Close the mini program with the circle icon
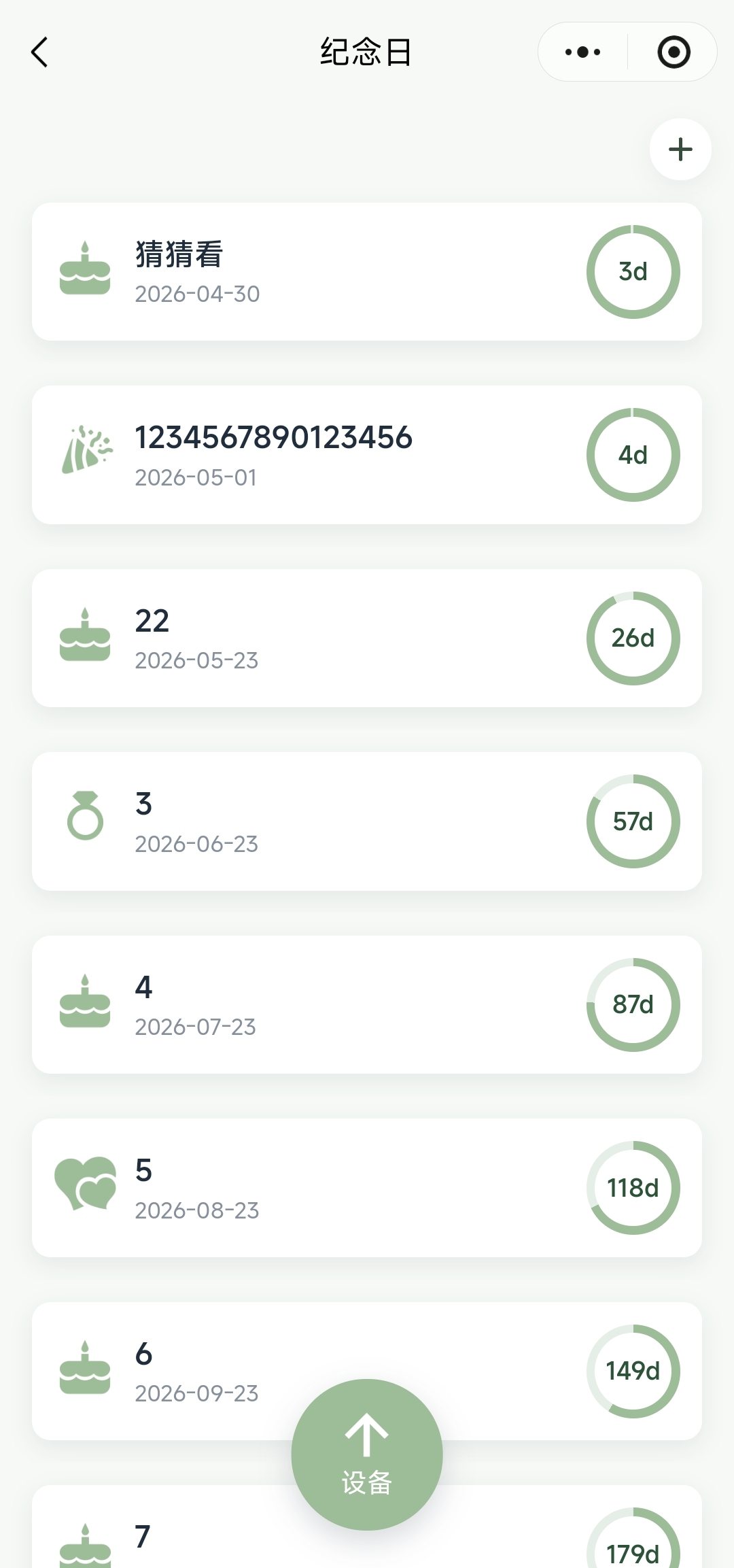 (674, 52)
